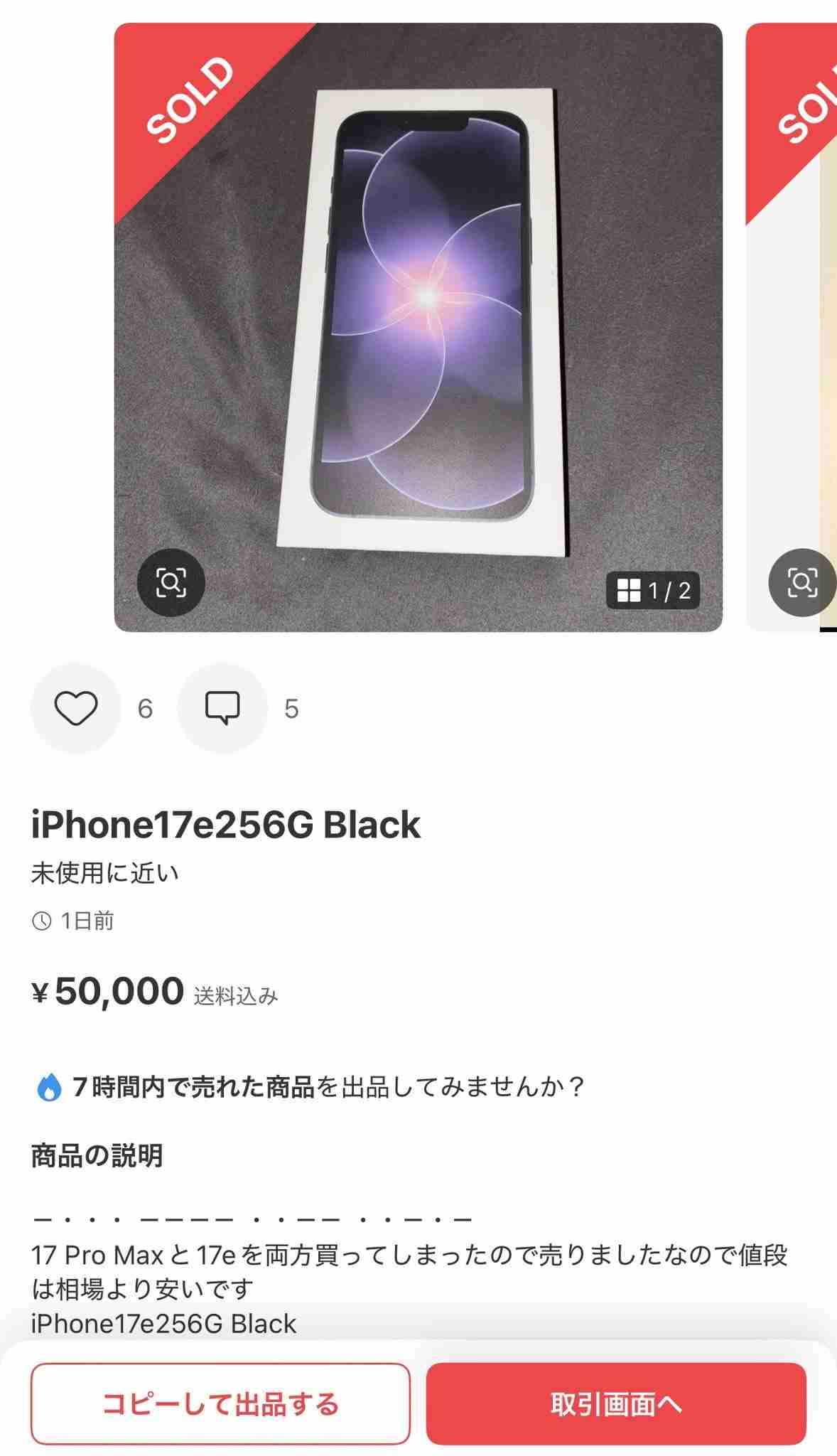The width and height of the screenshot is (837, 1456).
Task: Tap the like count number 6
Action: click(147, 707)
